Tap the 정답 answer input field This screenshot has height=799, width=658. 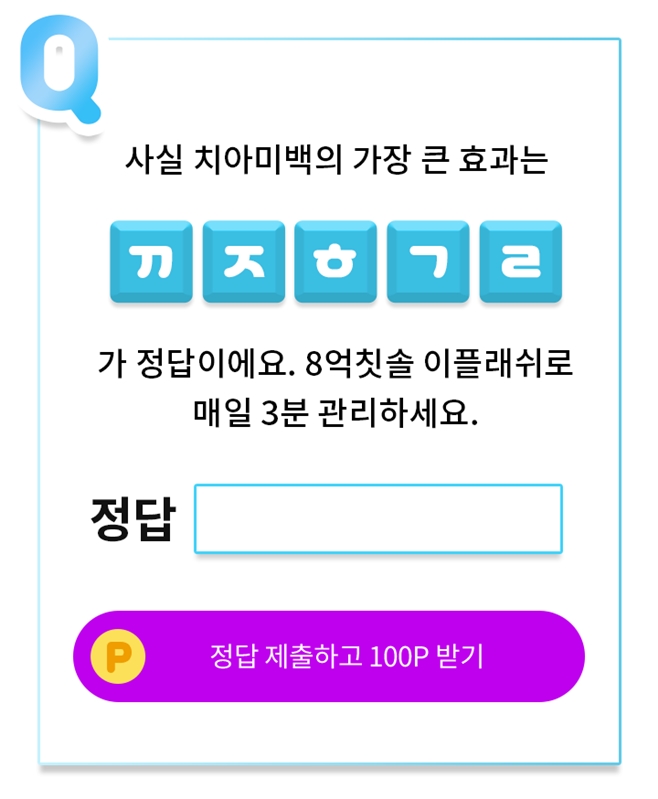(x=378, y=518)
